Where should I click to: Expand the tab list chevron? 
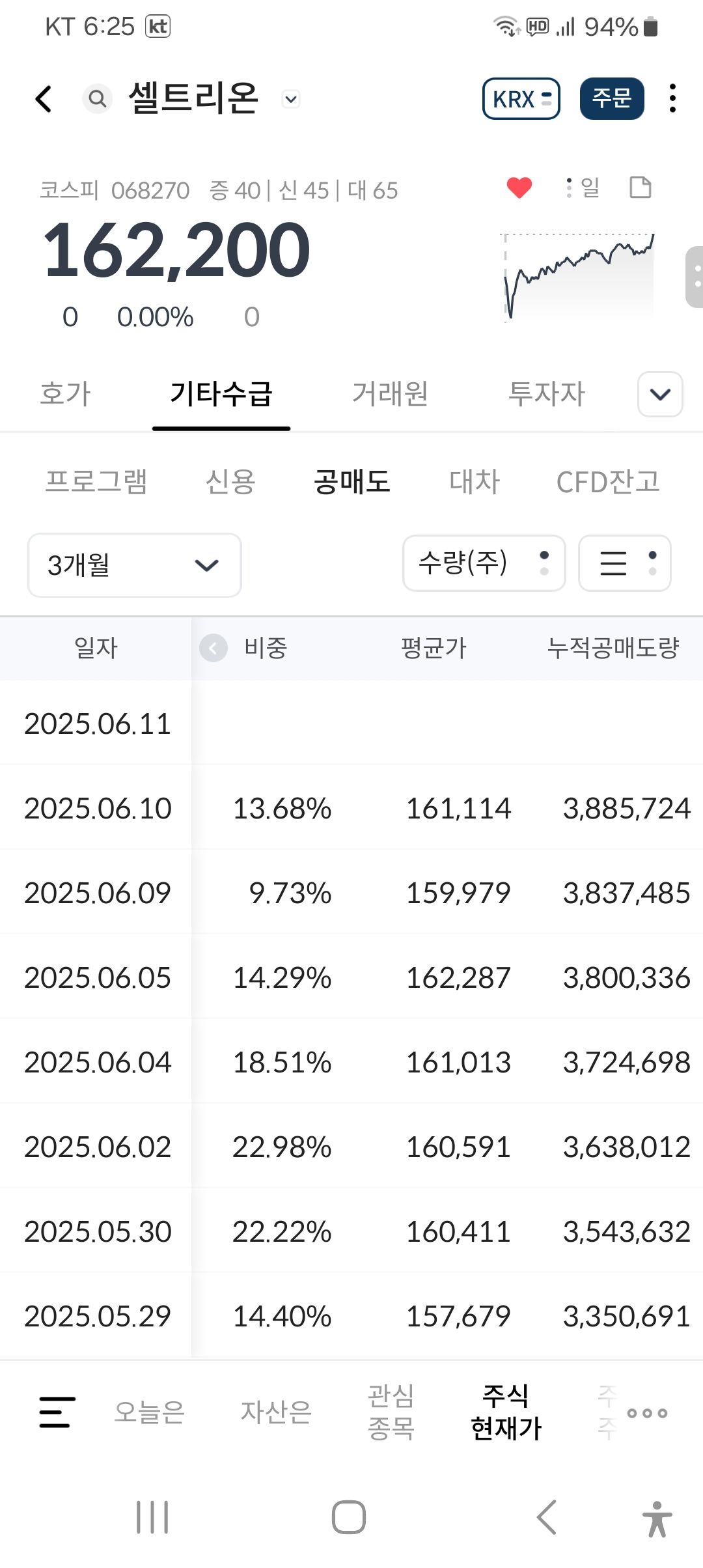pos(660,394)
